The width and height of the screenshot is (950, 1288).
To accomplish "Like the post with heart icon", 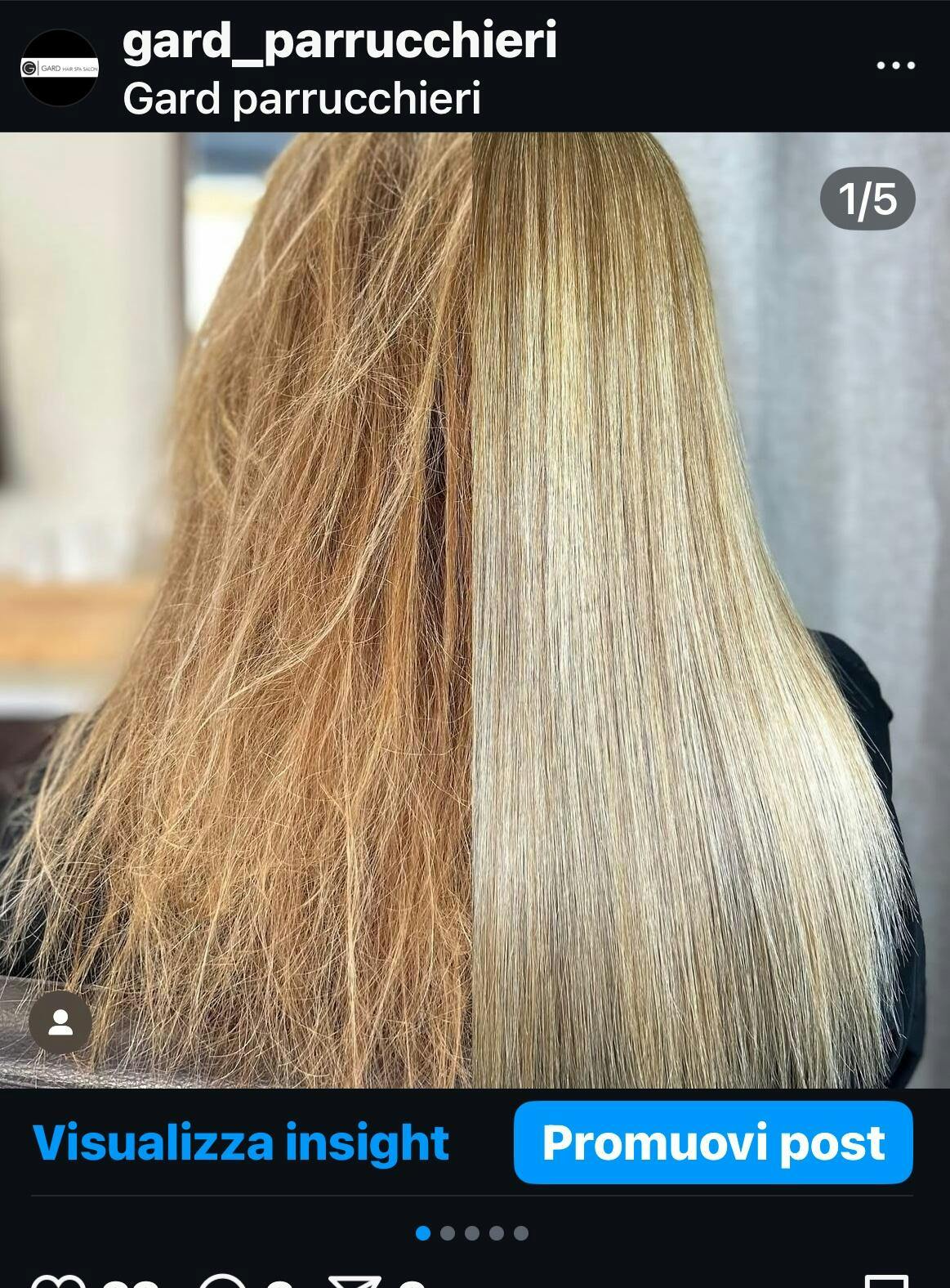I will (x=57, y=1281).
